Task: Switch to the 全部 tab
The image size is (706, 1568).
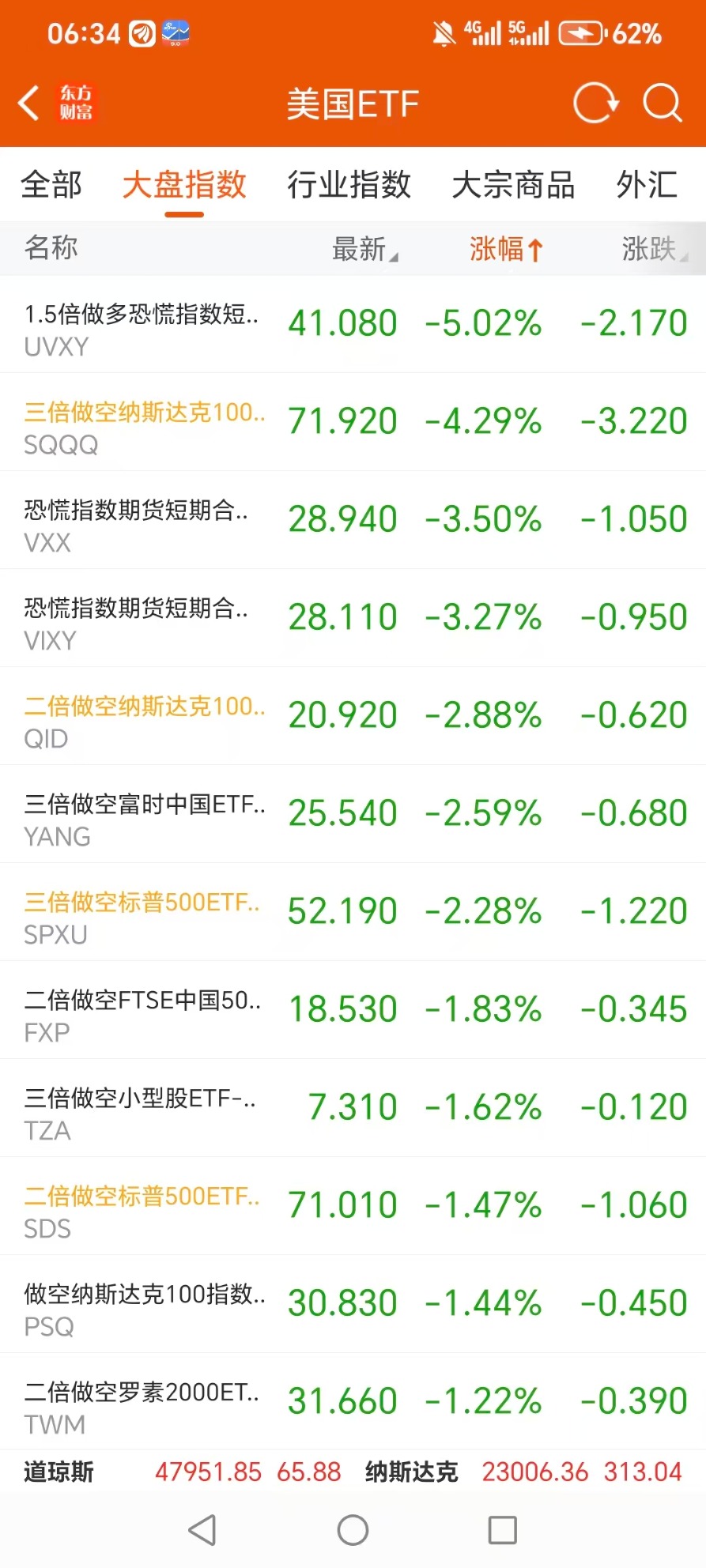Action: [51, 185]
